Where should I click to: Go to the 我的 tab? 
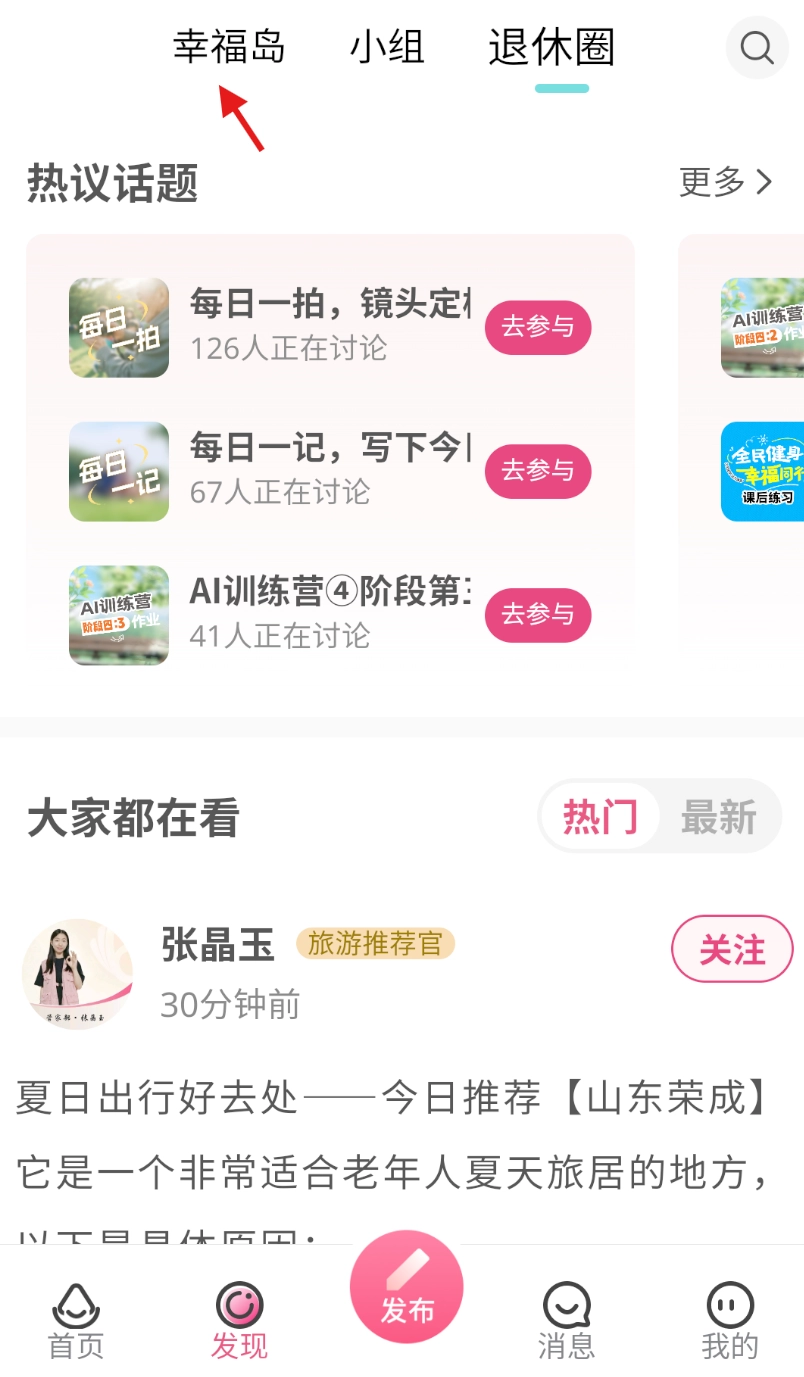730,1320
